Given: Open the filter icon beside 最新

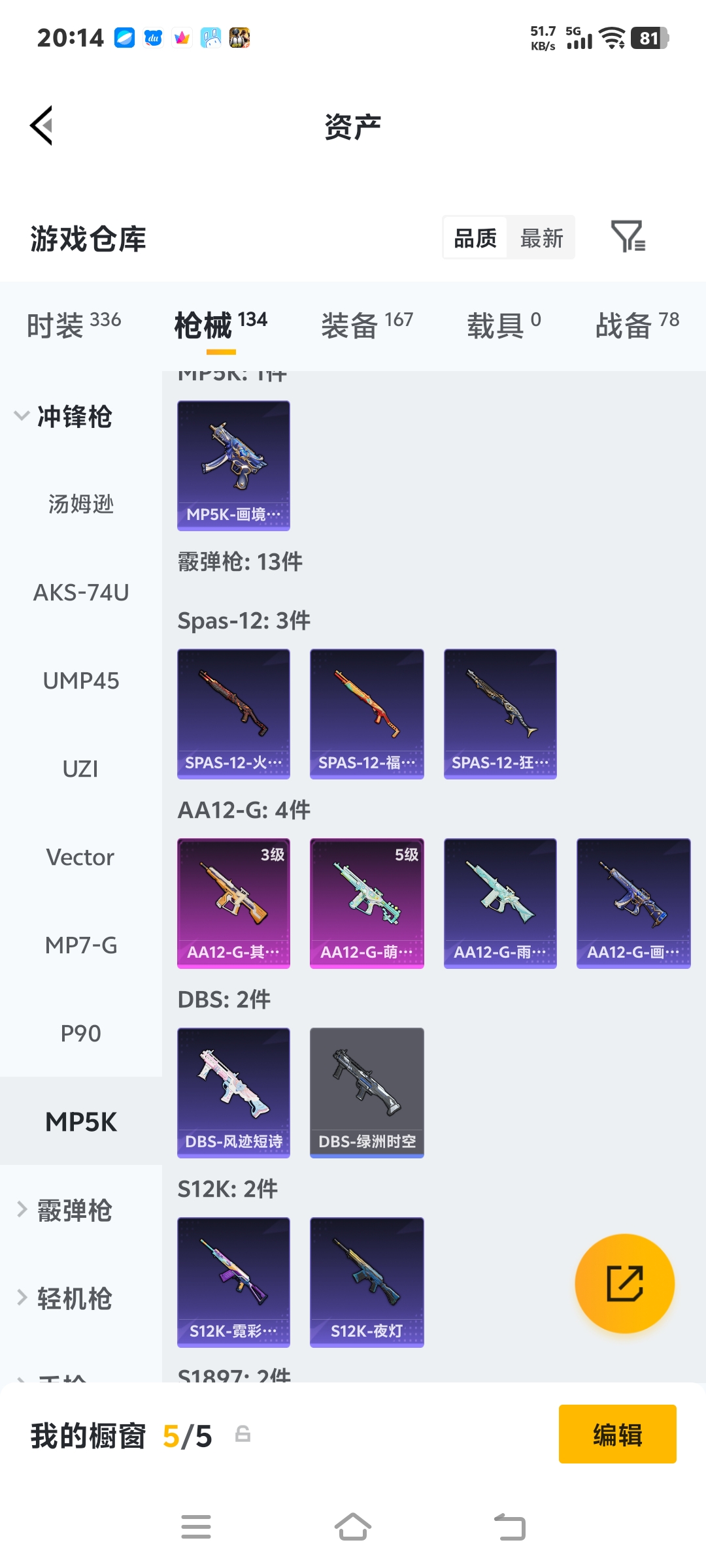Looking at the screenshot, I should click(x=628, y=237).
